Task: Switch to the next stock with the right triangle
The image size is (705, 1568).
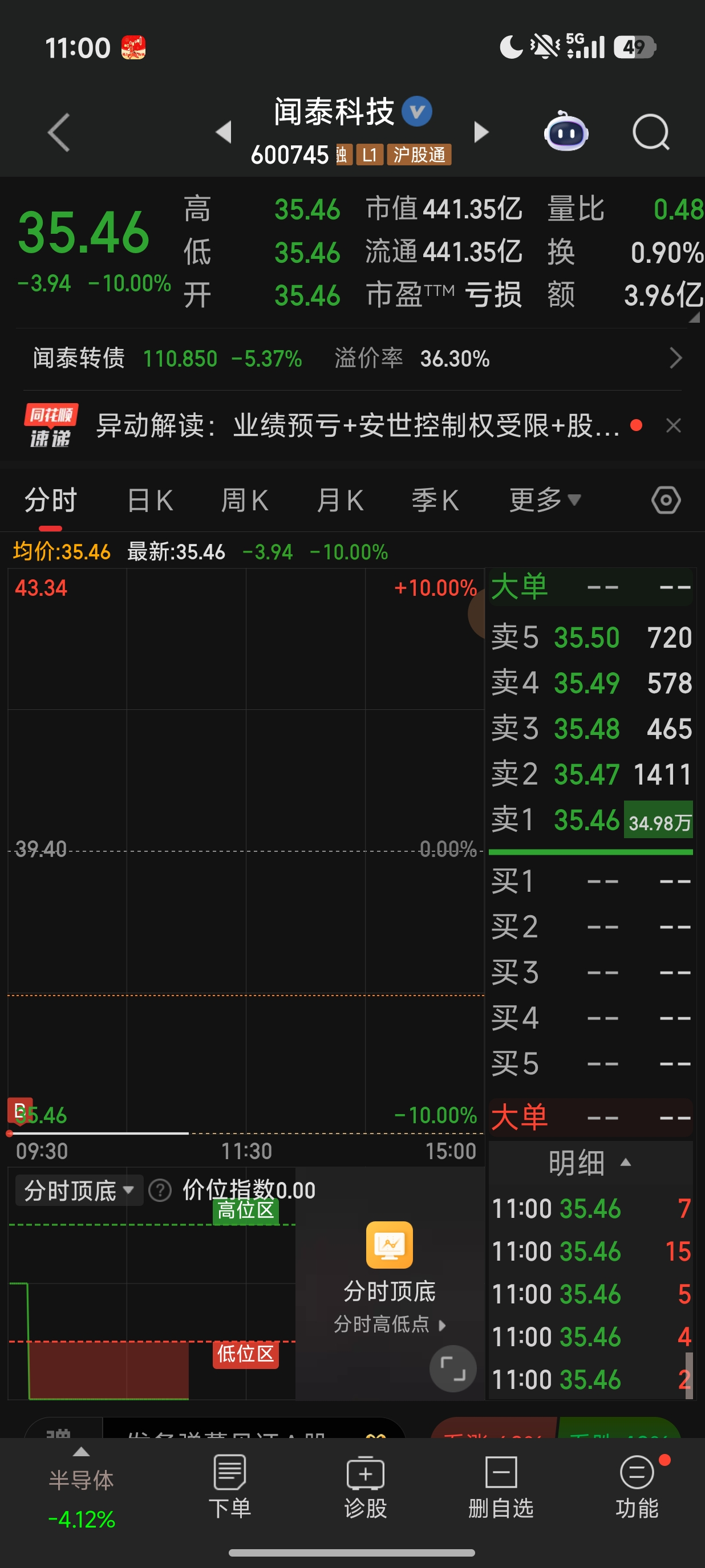Action: pos(481,132)
